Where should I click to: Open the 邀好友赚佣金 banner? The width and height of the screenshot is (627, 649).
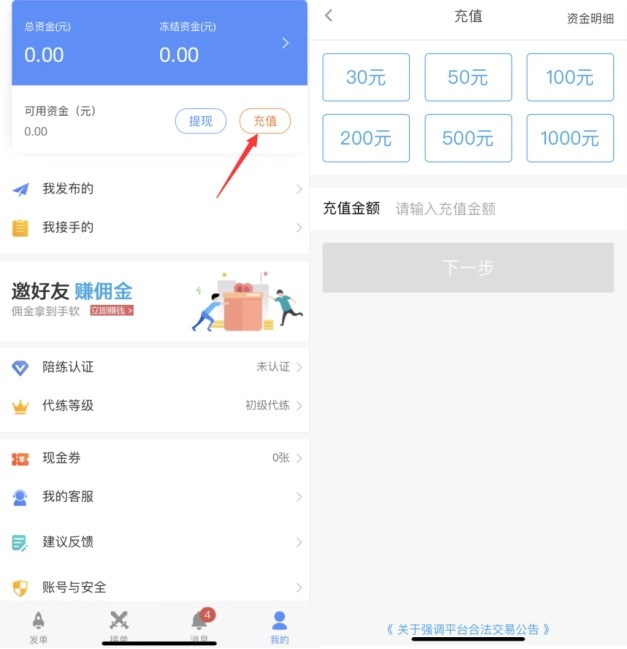(154, 298)
